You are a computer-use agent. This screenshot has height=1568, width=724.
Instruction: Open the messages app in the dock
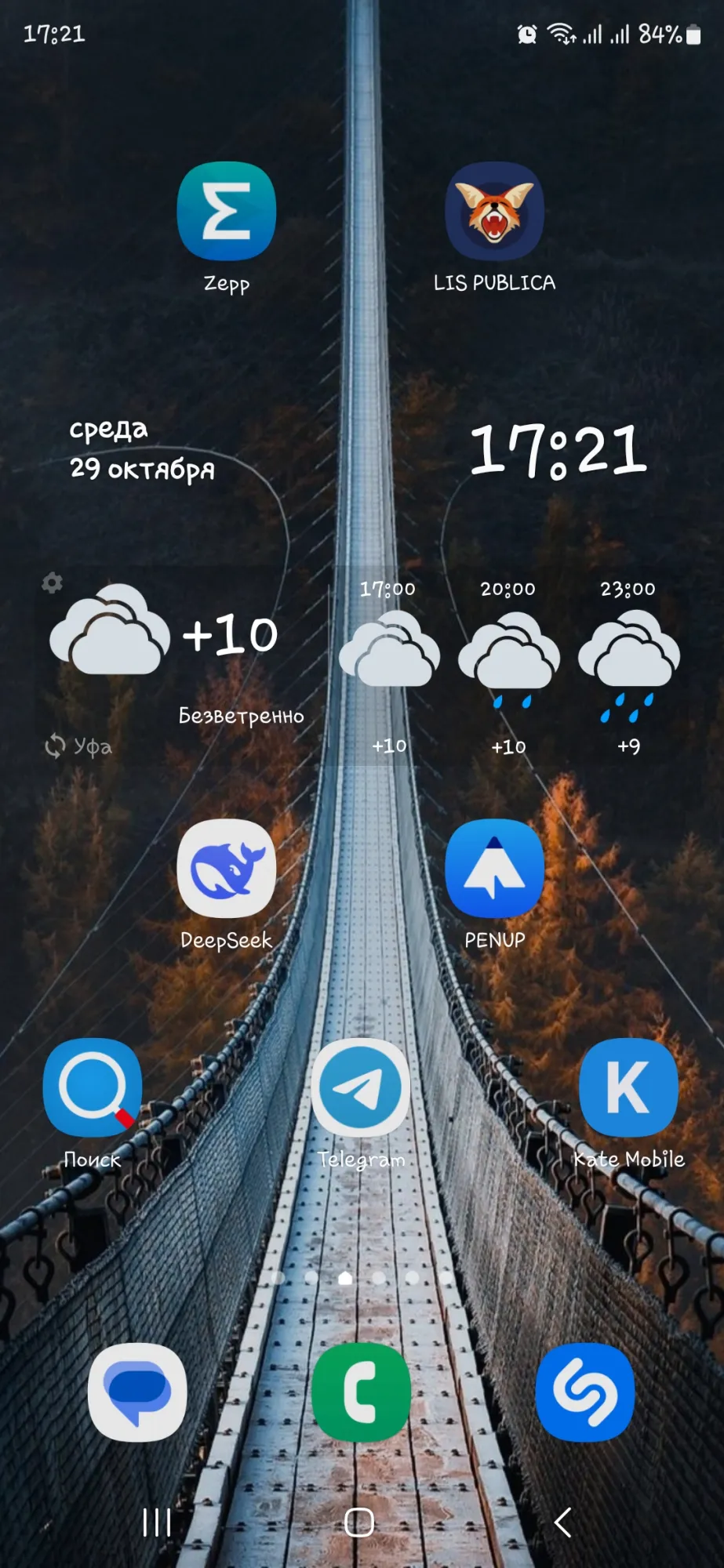[x=137, y=1392]
